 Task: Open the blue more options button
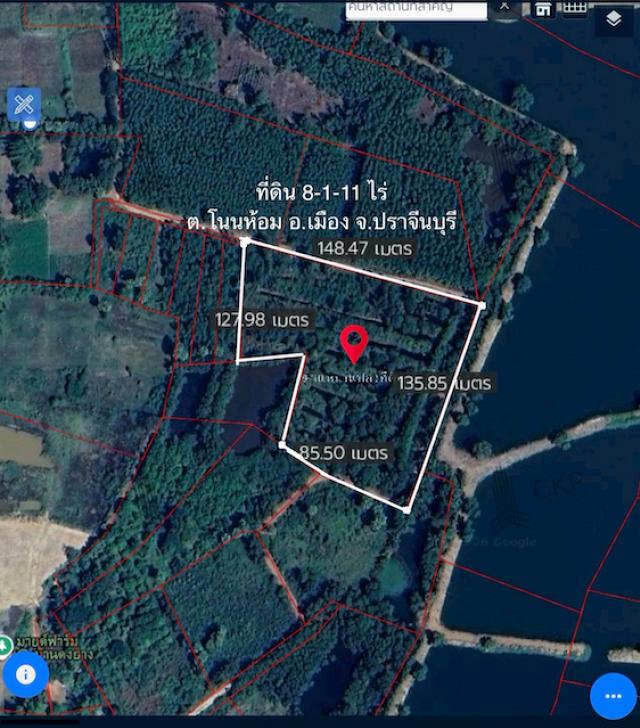(x=613, y=696)
